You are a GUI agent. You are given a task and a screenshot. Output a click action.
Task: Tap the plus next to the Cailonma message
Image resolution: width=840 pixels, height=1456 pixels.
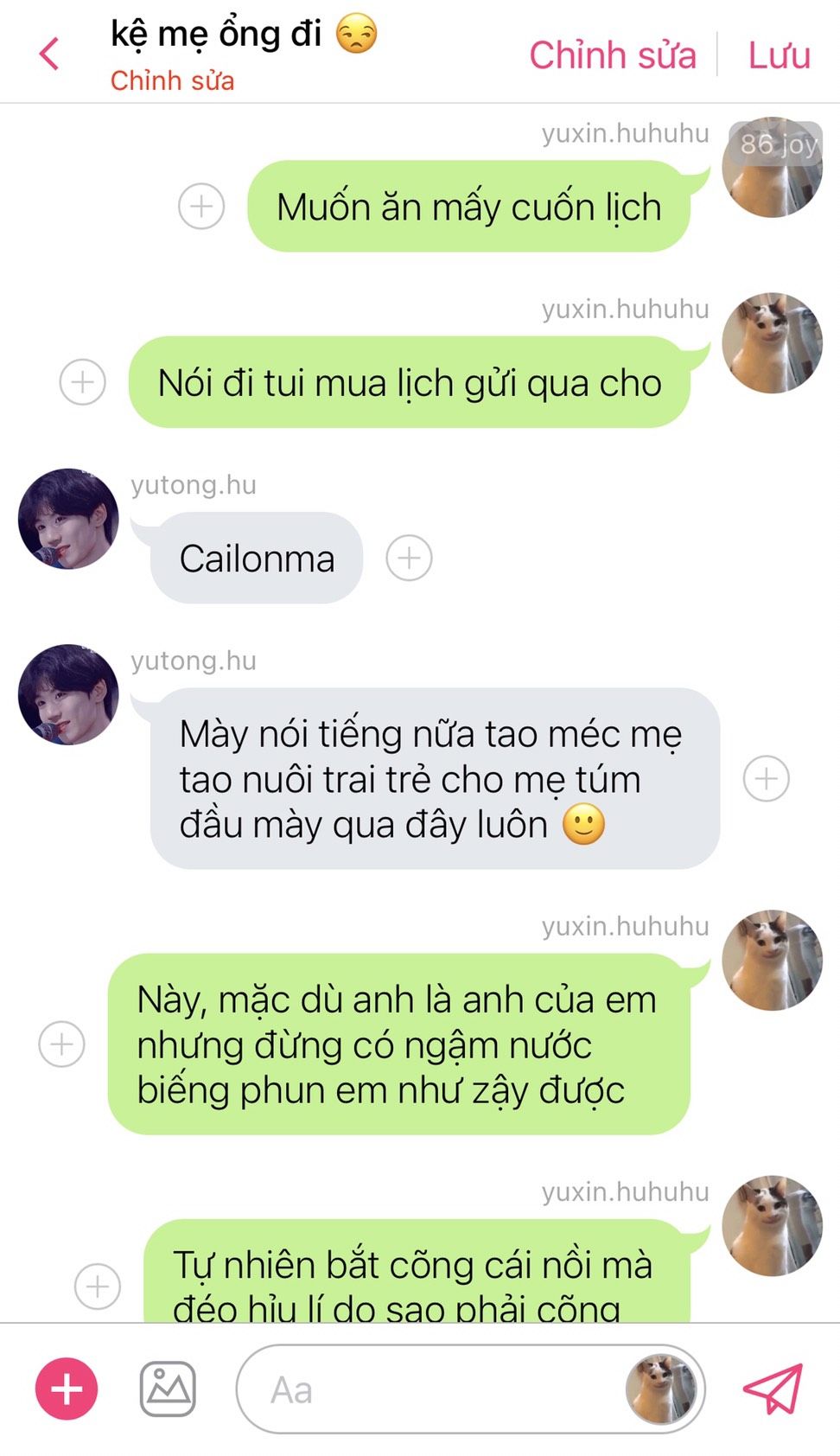(409, 558)
